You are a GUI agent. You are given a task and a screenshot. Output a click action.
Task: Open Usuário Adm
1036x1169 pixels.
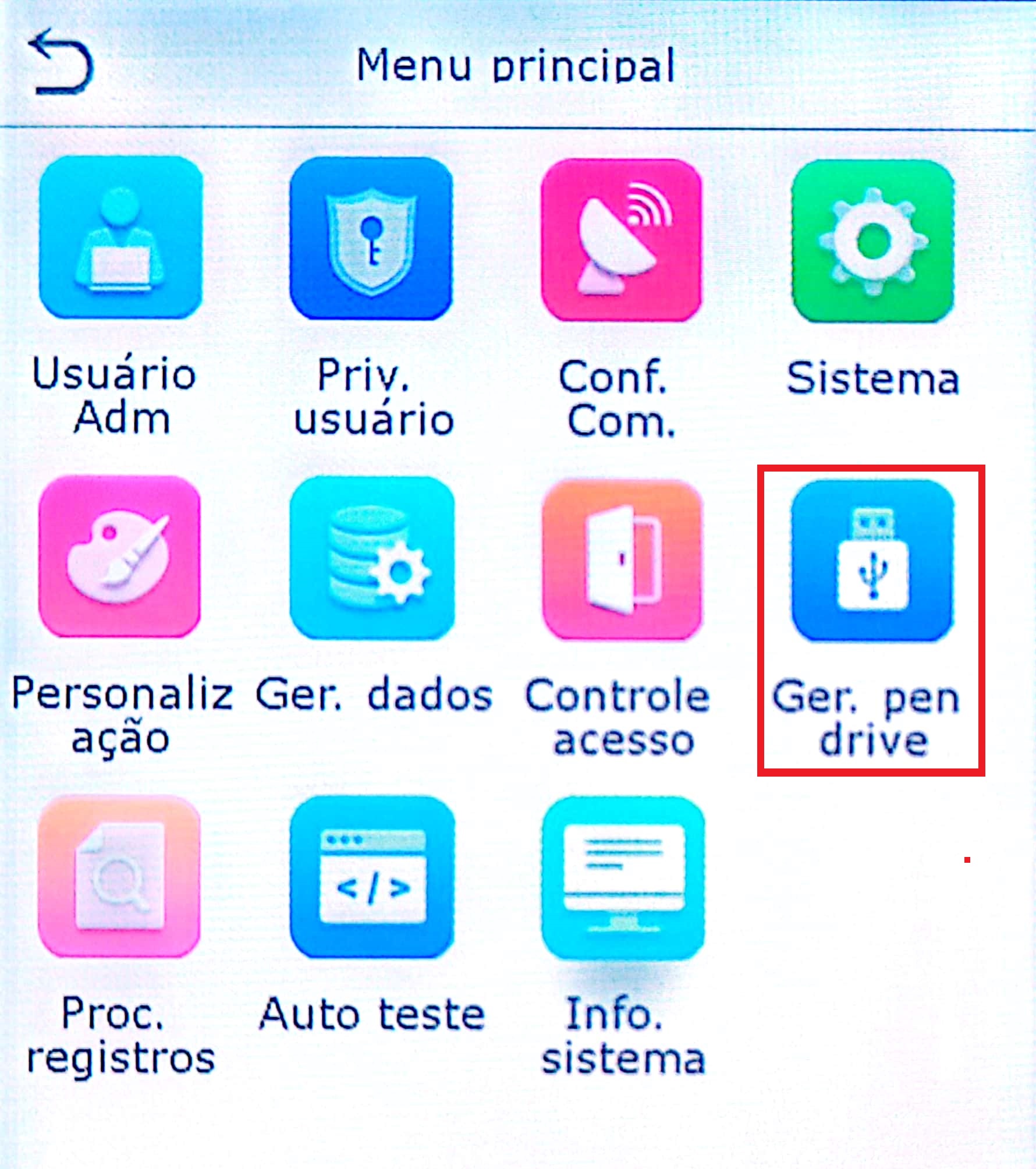(x=120, y=238)
